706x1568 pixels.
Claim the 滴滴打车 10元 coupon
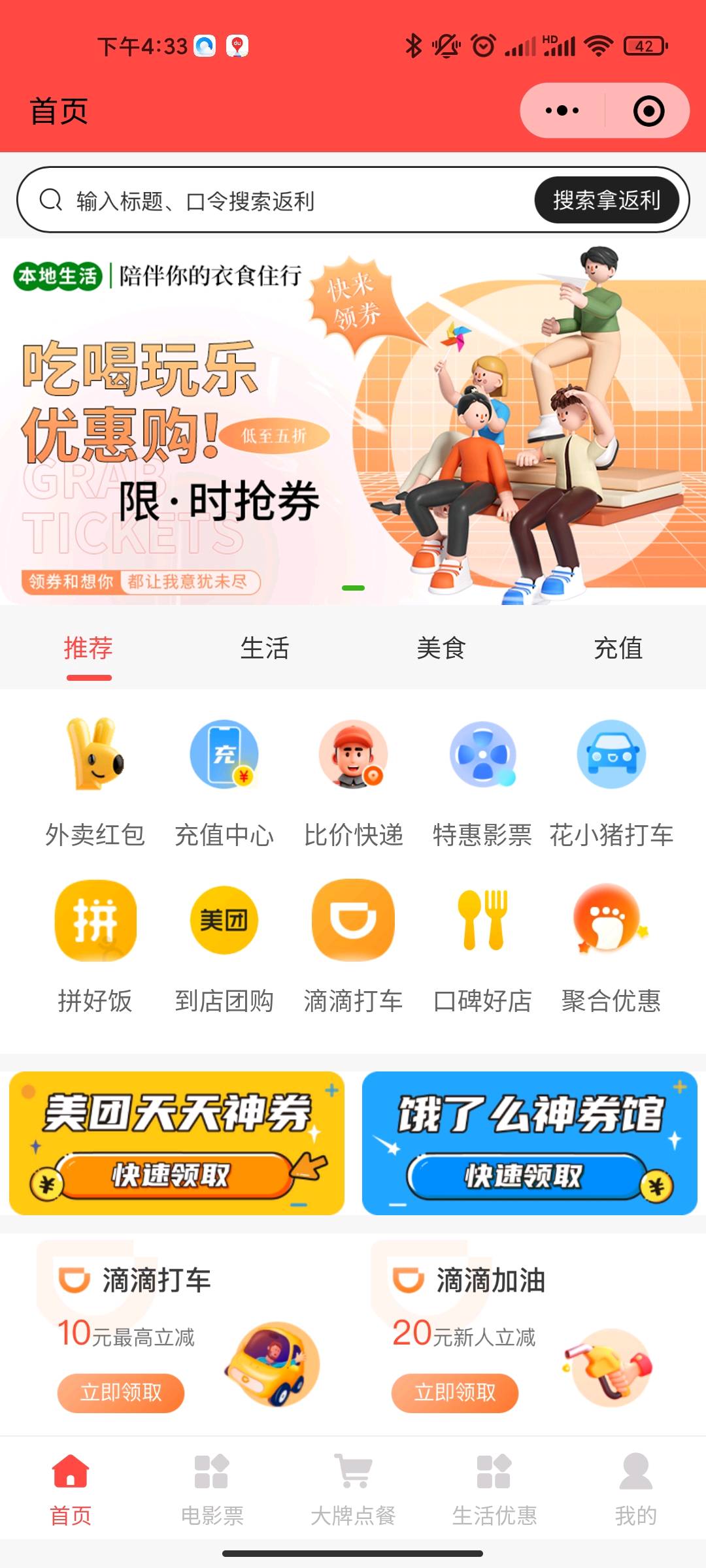tap(121, 1393)
